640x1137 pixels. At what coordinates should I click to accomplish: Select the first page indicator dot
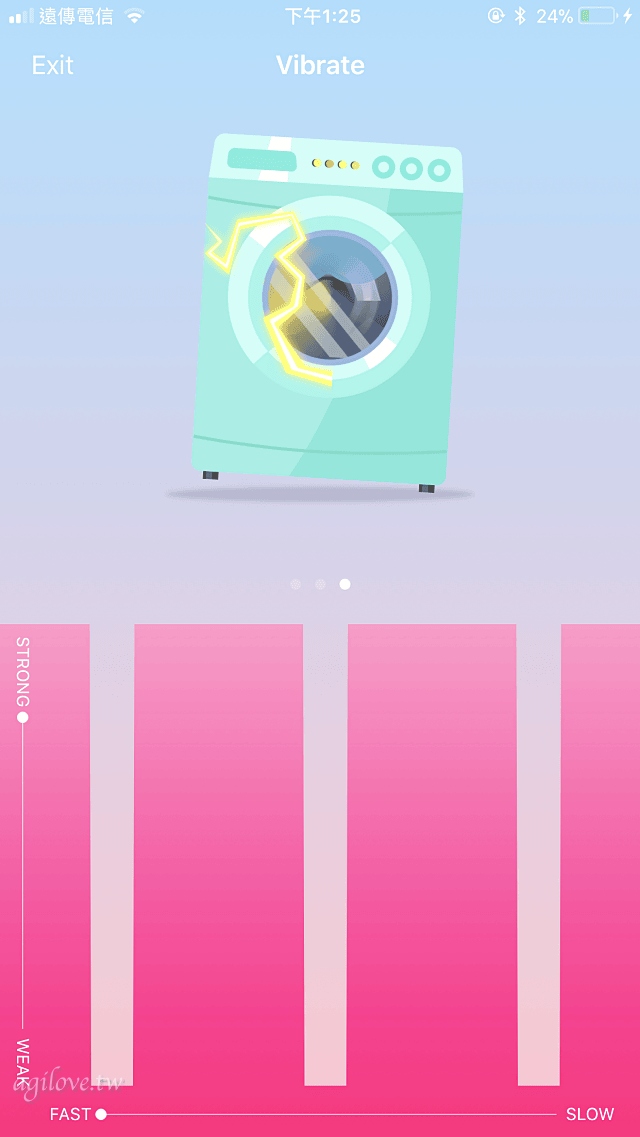click(295, 584)
